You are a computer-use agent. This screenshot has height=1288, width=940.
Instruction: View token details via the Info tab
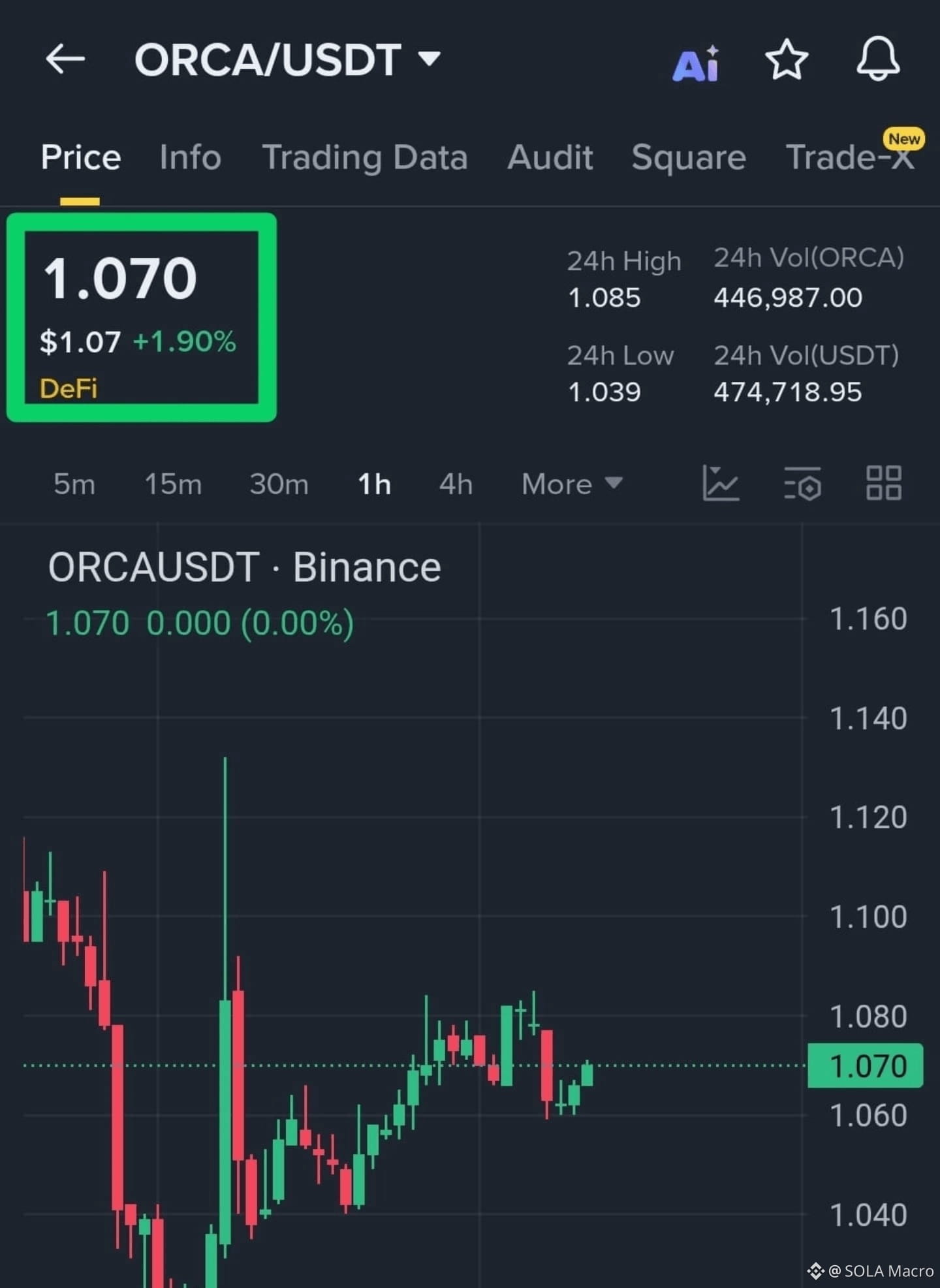click(x=189, y=157)
